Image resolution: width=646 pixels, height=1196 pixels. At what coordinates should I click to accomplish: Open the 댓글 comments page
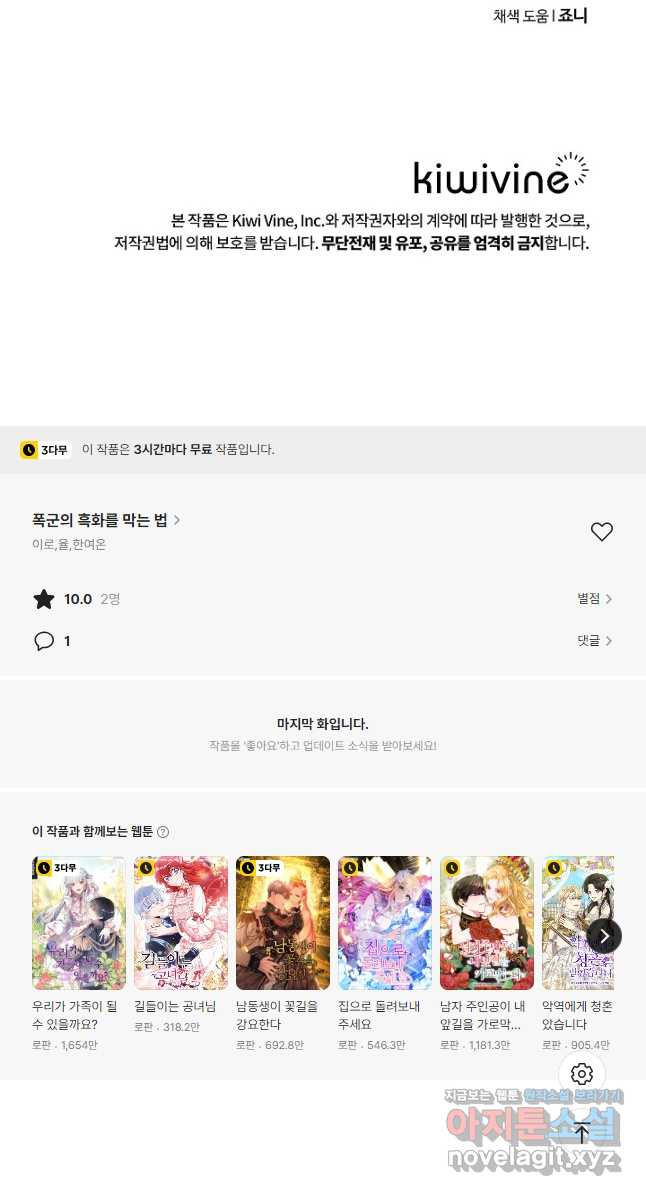tap(595, 641)
